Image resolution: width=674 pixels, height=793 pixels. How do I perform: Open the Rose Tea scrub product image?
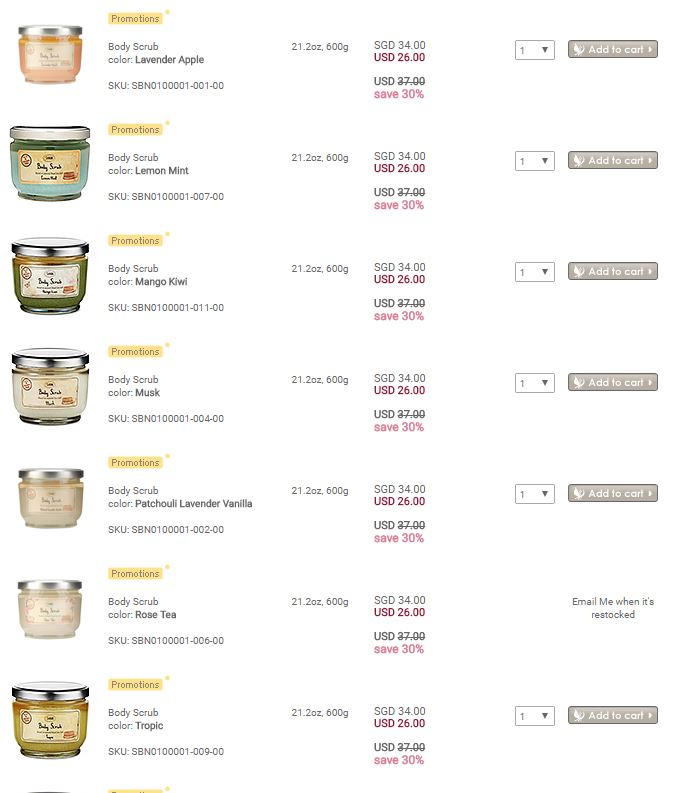pyautogui.click(x=50, y=609)
